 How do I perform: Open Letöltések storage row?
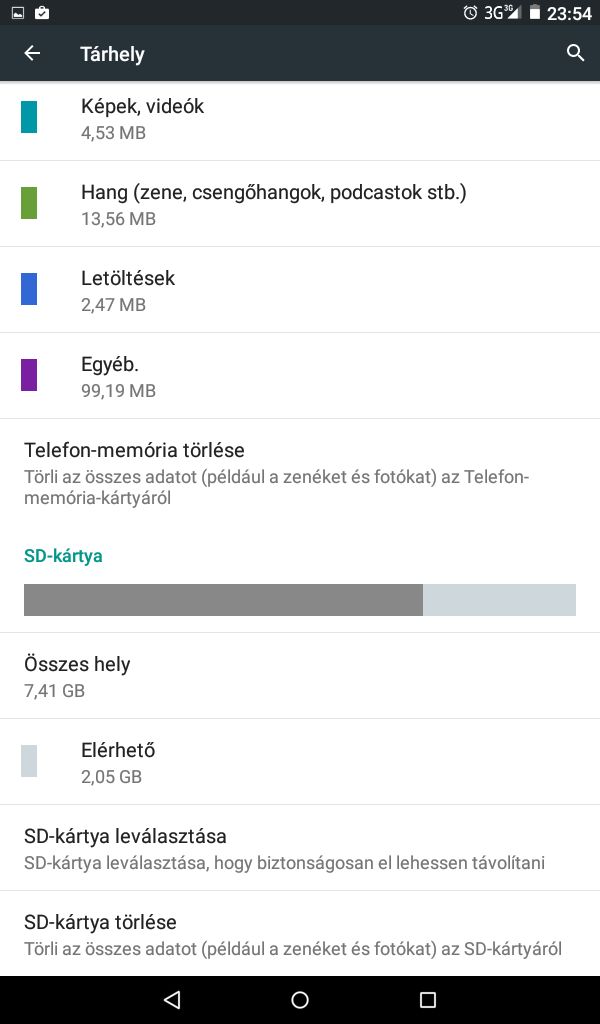pos(300,290)
